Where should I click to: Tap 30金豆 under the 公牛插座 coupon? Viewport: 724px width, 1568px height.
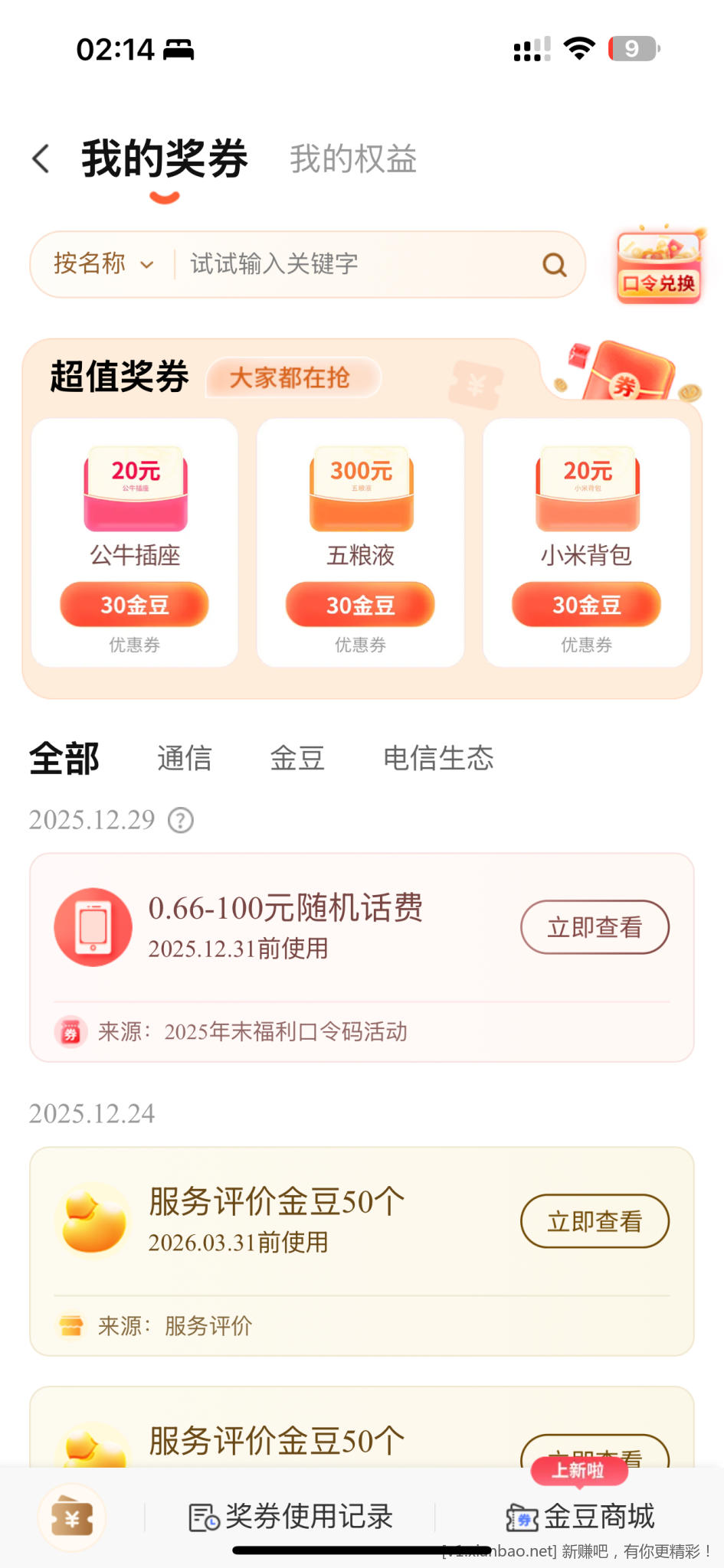(134, 604)
